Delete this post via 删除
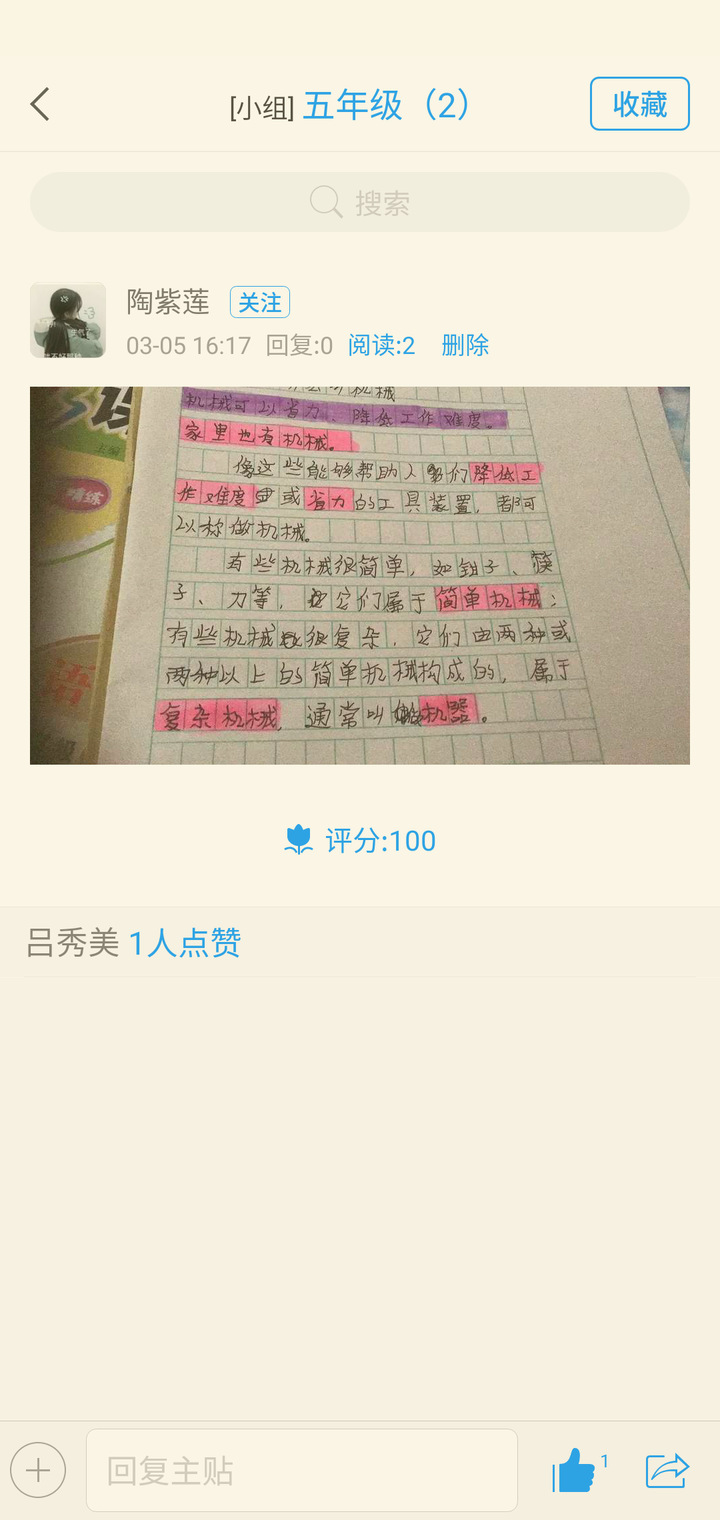Viewport: 720px width, 1520px height. [x=465, y=346]
